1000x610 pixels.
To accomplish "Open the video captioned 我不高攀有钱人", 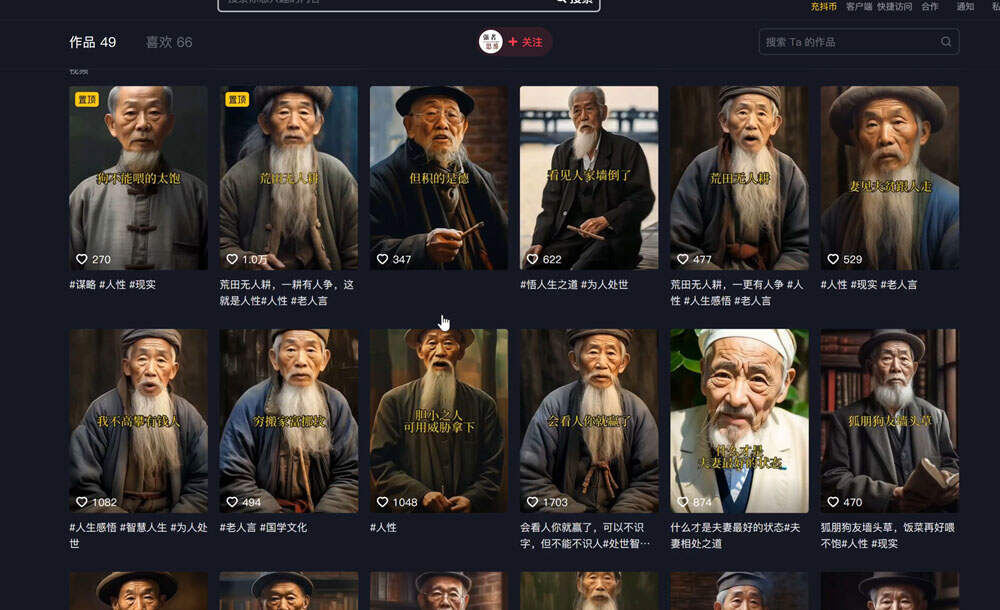I will point(138,420).
